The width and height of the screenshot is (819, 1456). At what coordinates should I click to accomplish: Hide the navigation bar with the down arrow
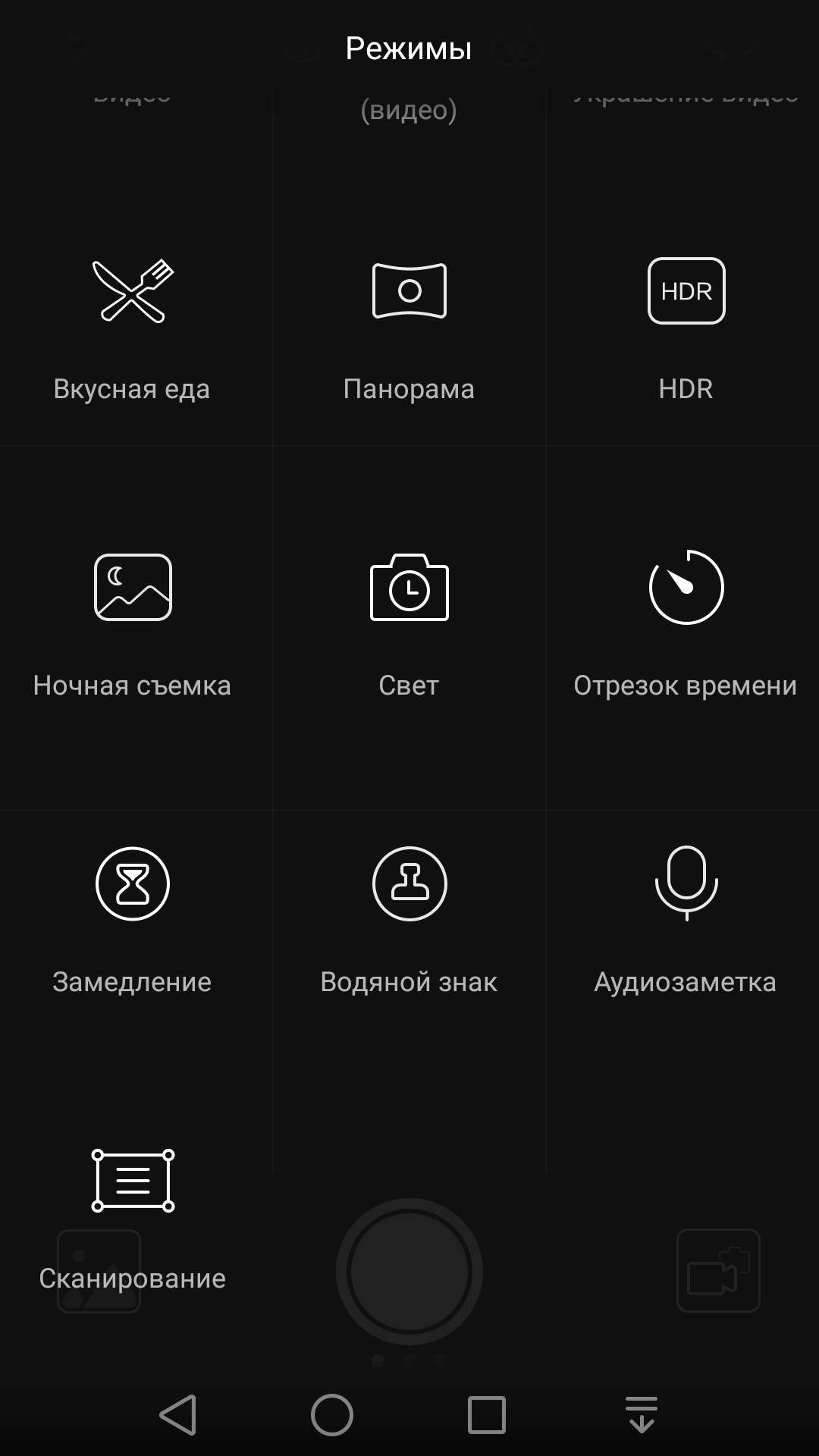click(642, 1415)
